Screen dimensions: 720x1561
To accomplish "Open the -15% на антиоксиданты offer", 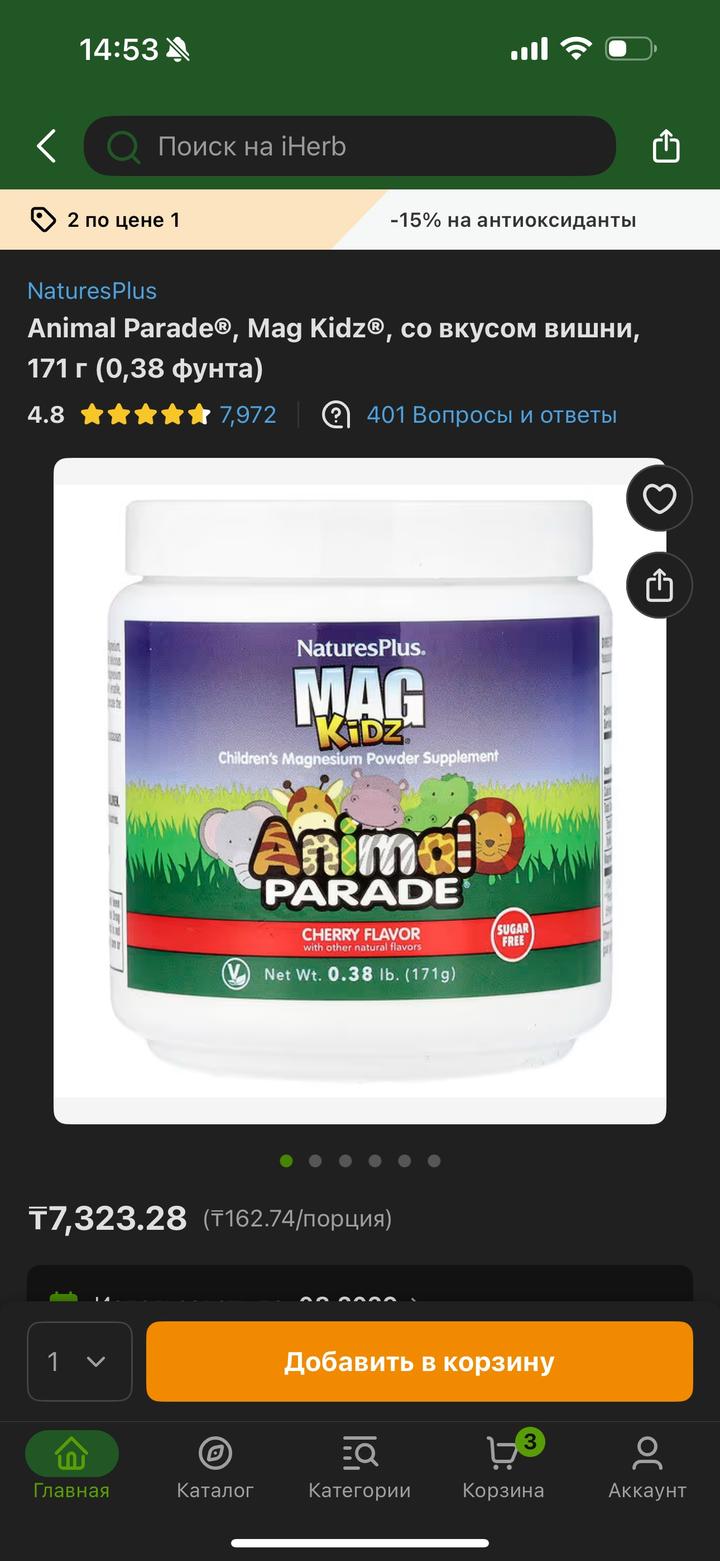I will [512, 220].
